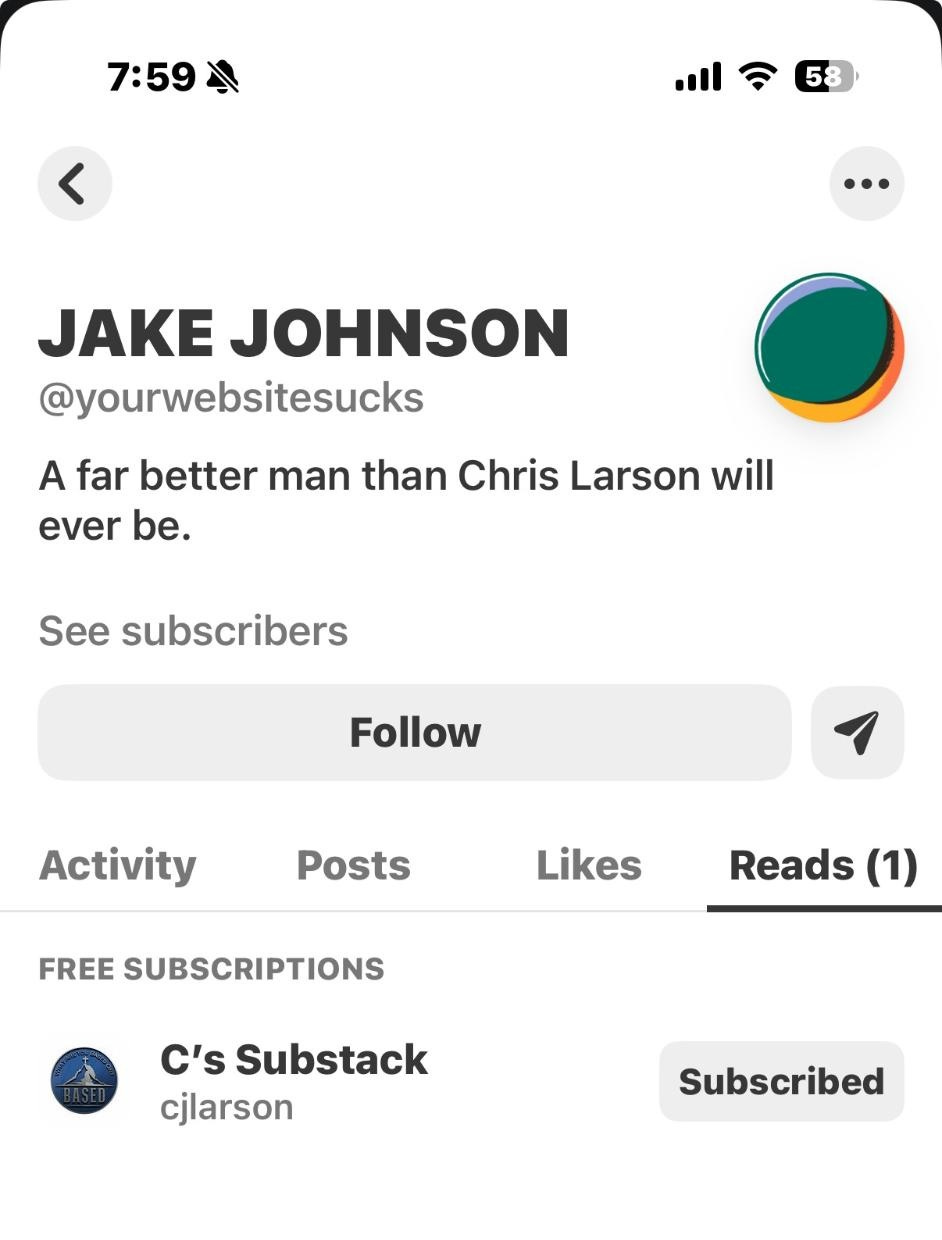Tap the Subscribed button for C's Substack
This screenshot has height=1240, width=942.
(x=781, y=1081)
